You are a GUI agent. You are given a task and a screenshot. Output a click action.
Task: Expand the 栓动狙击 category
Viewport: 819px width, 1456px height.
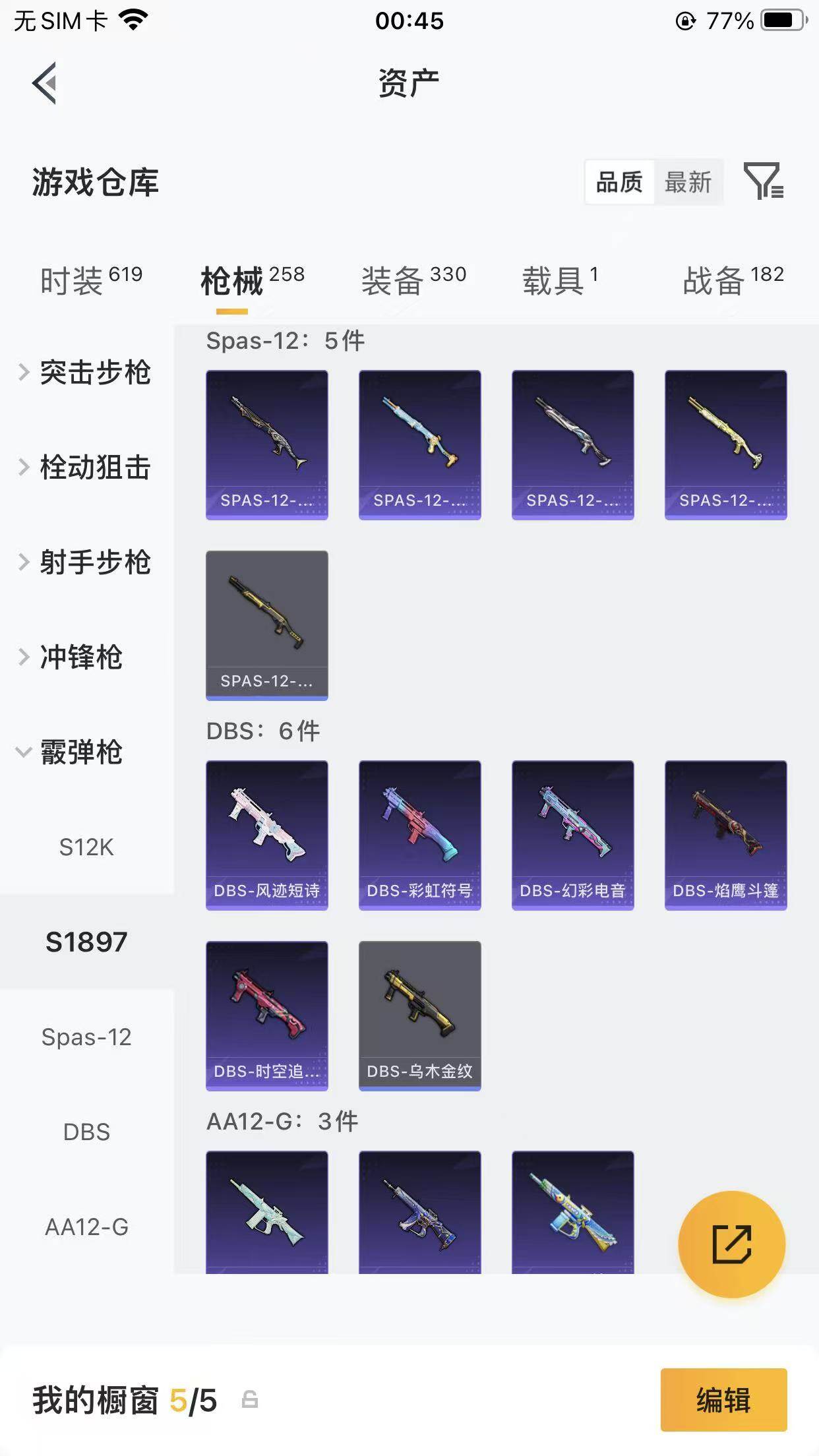click(x=86, y=468)
